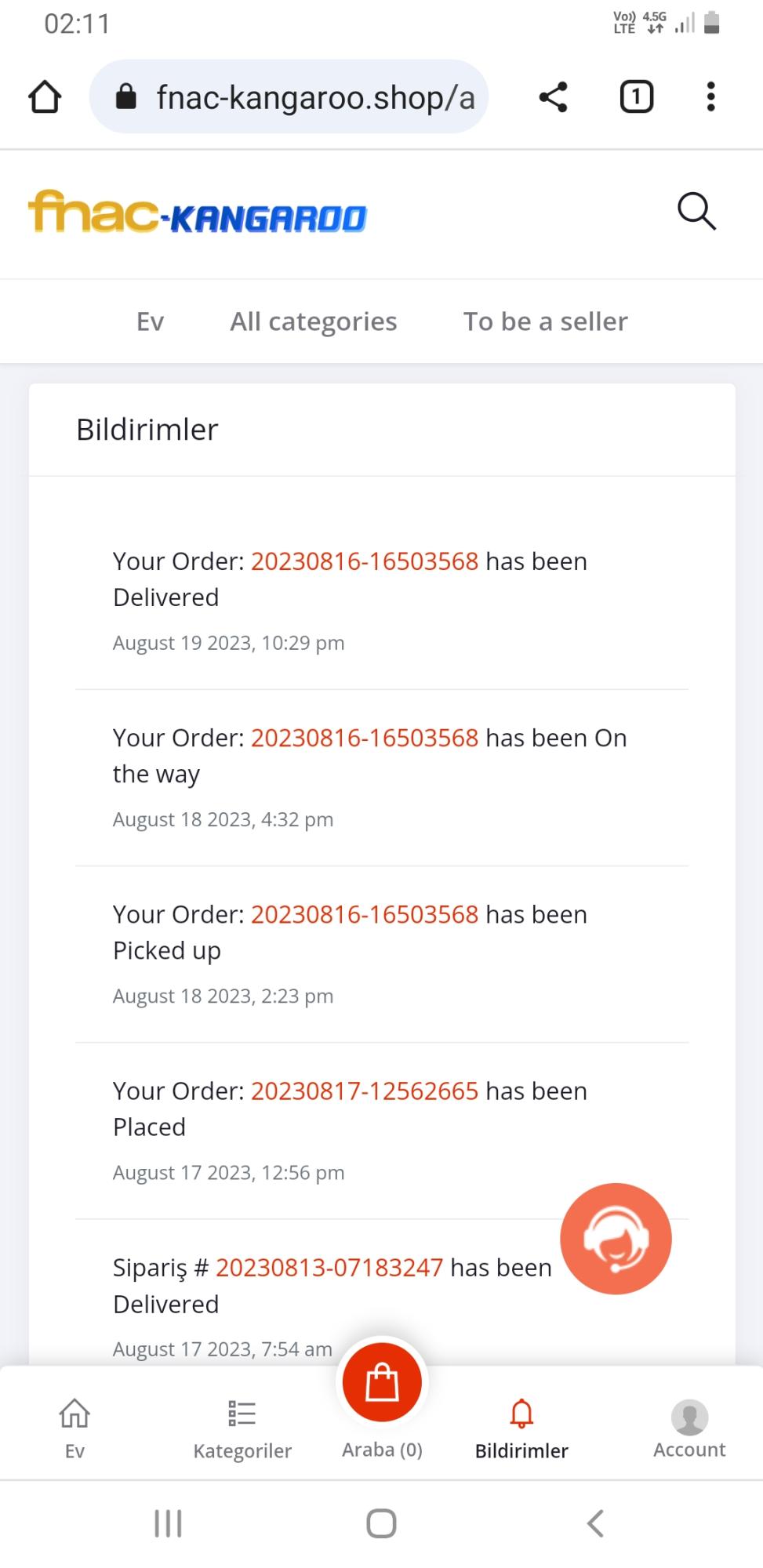Screen dimensions: 763x1568
Task: Open the delivered order 20230816-16503568 notification
Action: (x=364, y=561)
